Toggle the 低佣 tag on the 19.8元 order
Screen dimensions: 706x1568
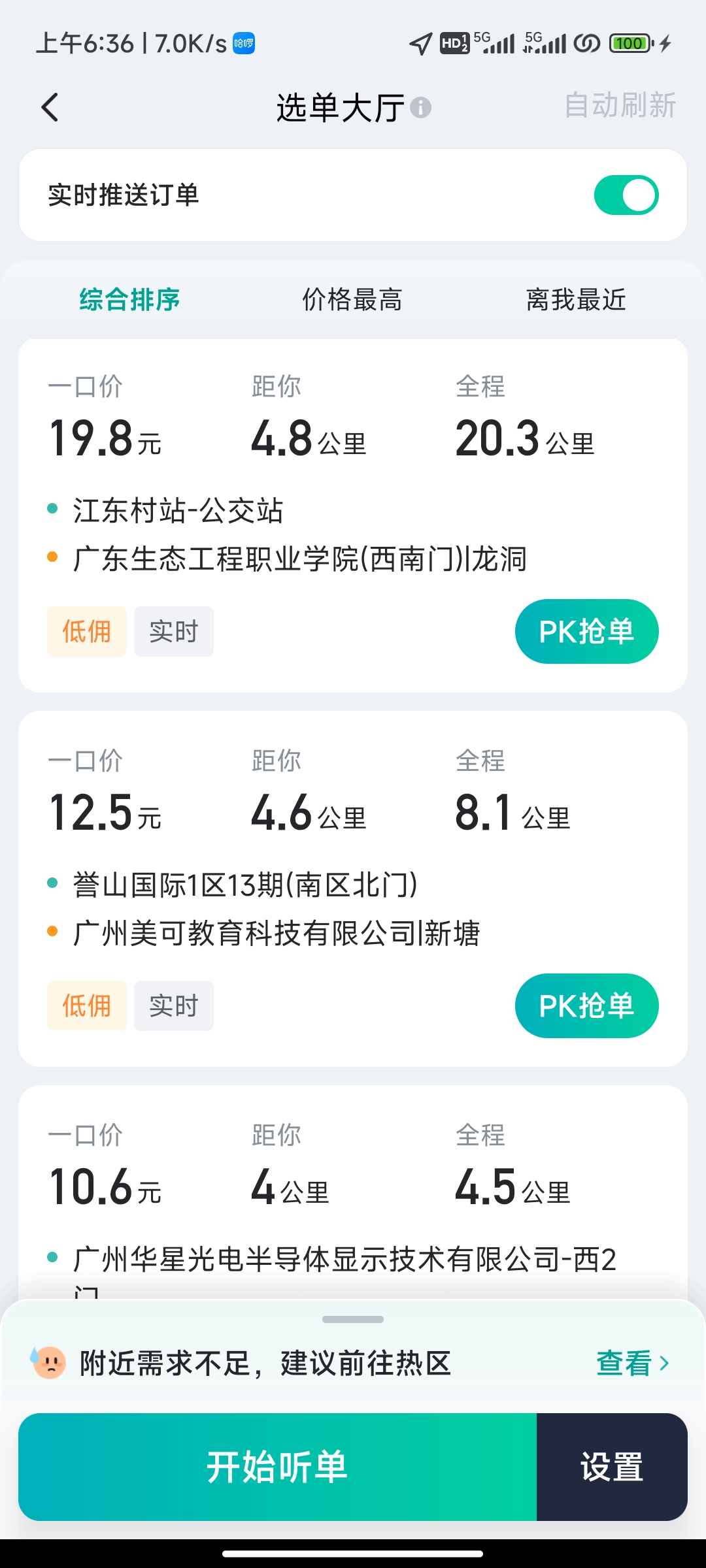click(86, 630)
